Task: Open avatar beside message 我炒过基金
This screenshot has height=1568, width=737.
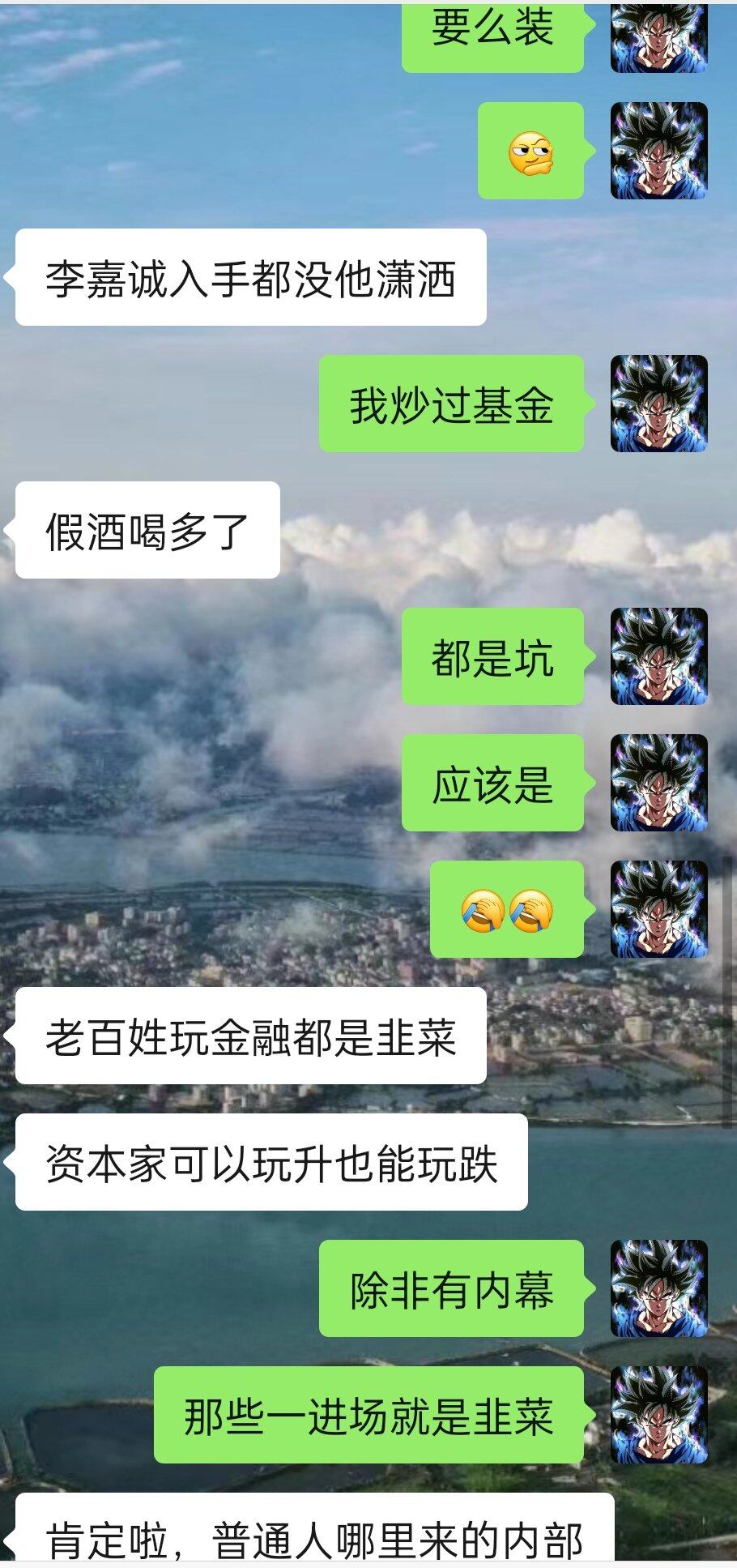Action: [x=658, y=404]
